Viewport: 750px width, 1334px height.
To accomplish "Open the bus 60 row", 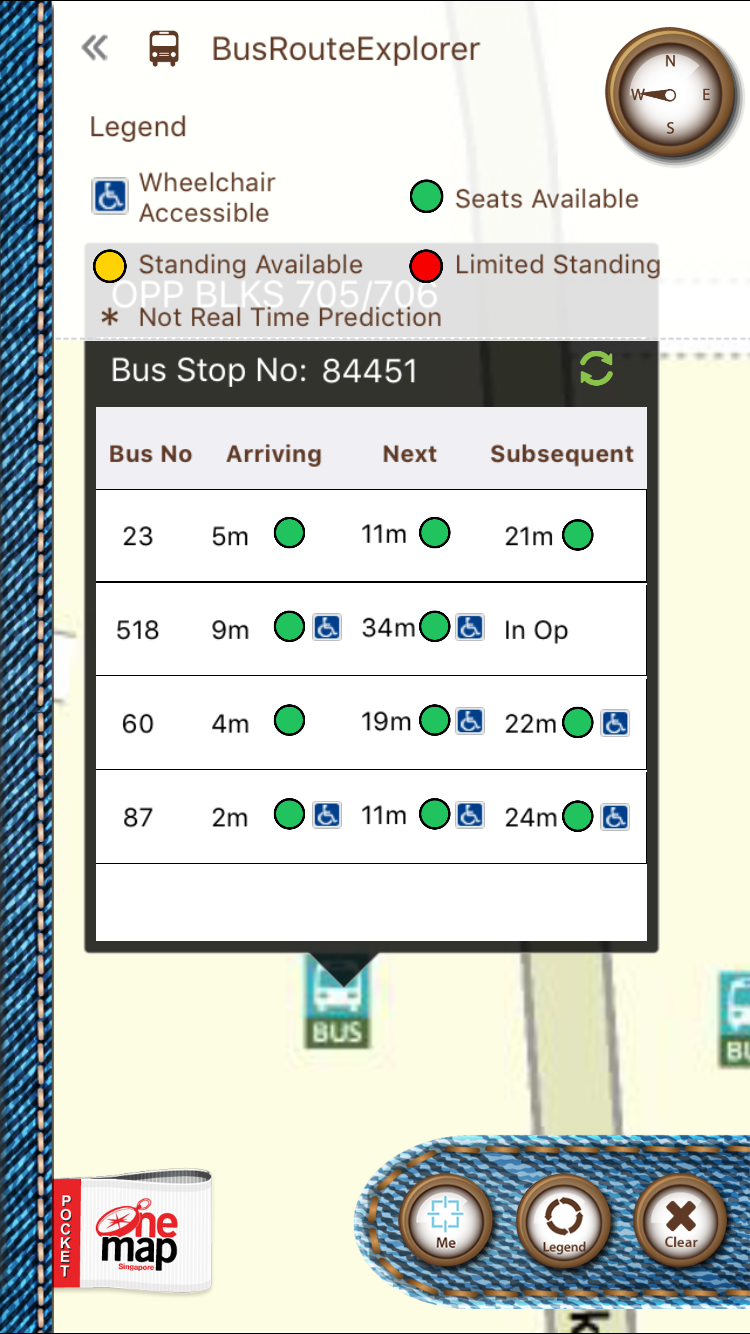I will coord(371,723).
